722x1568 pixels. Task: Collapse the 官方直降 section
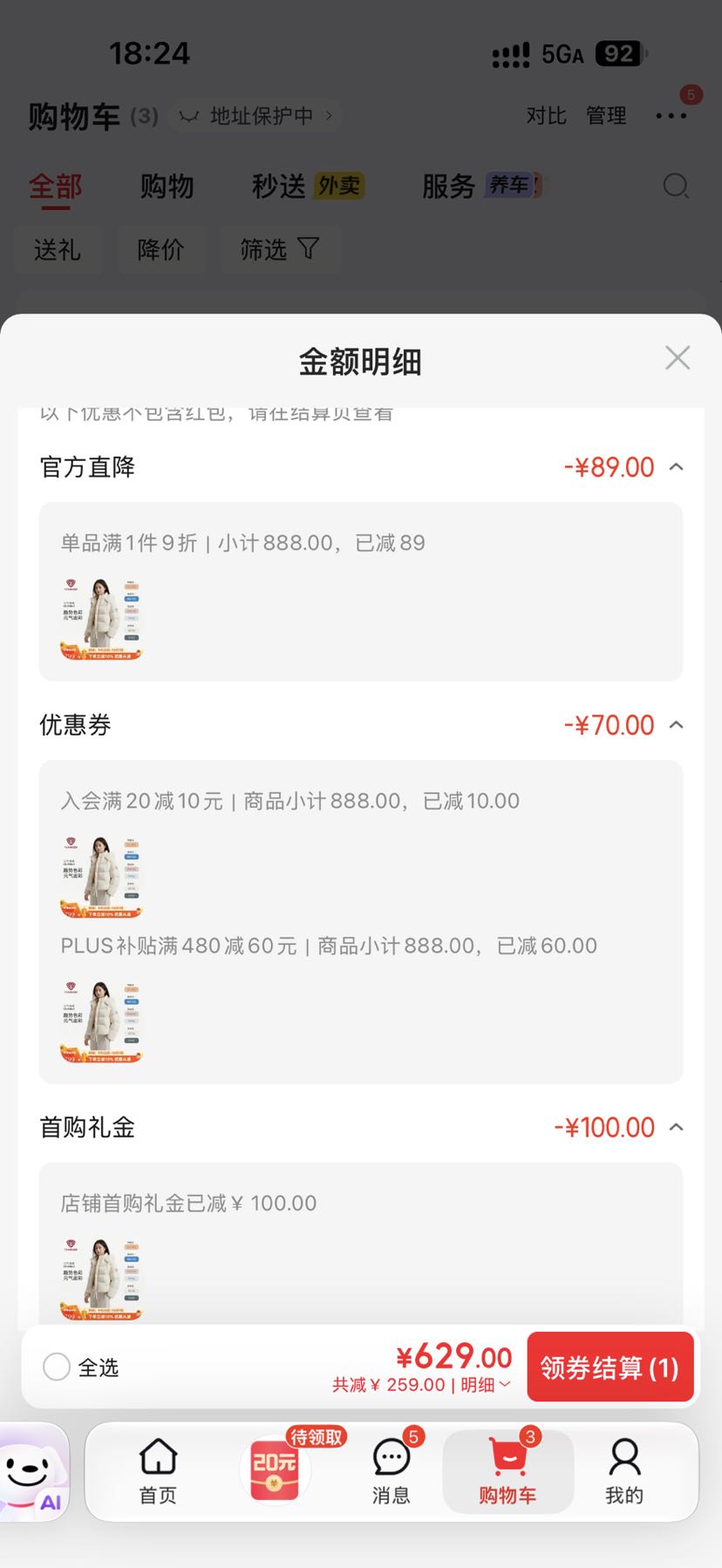pyautogui.click(x=676, y=467)
